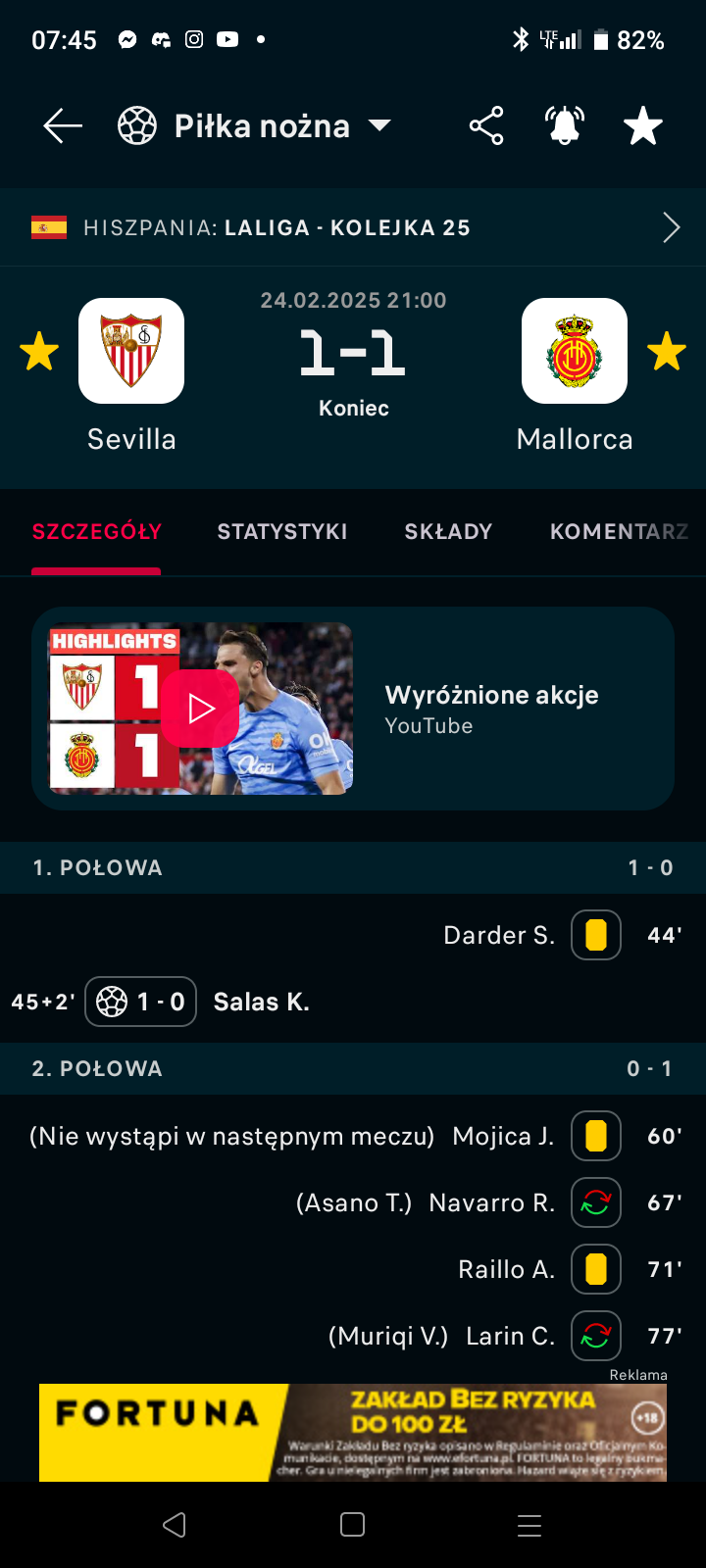This screenshot has width=706, height=1568.
Task: Open the Fortuna advertisement banner
Action: [353, 1432]
